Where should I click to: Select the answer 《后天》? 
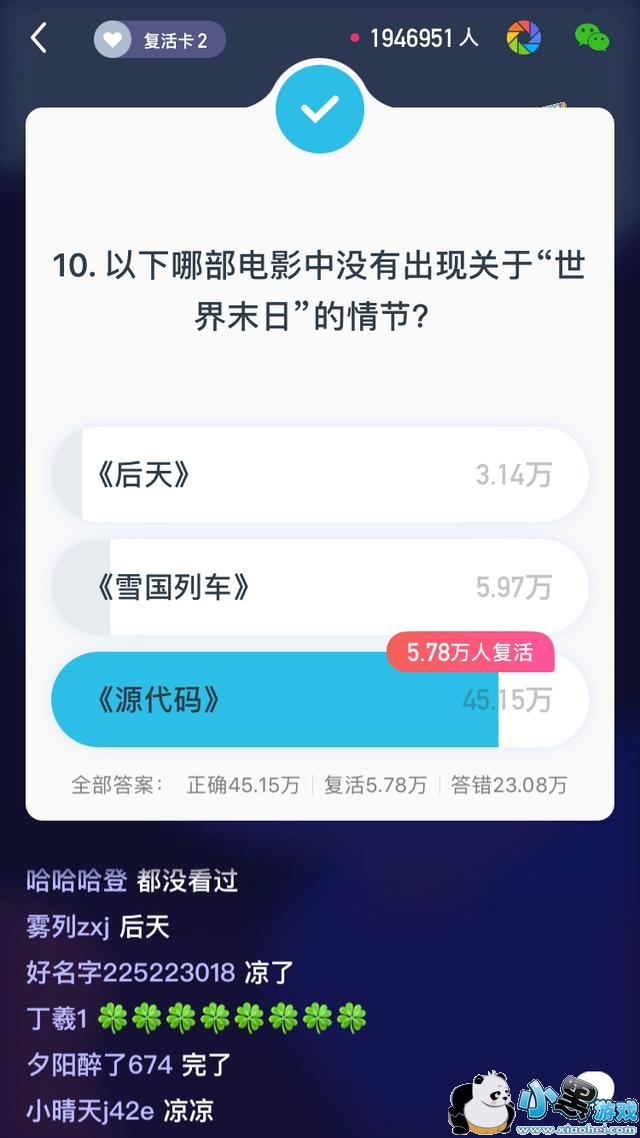(320, 475)
